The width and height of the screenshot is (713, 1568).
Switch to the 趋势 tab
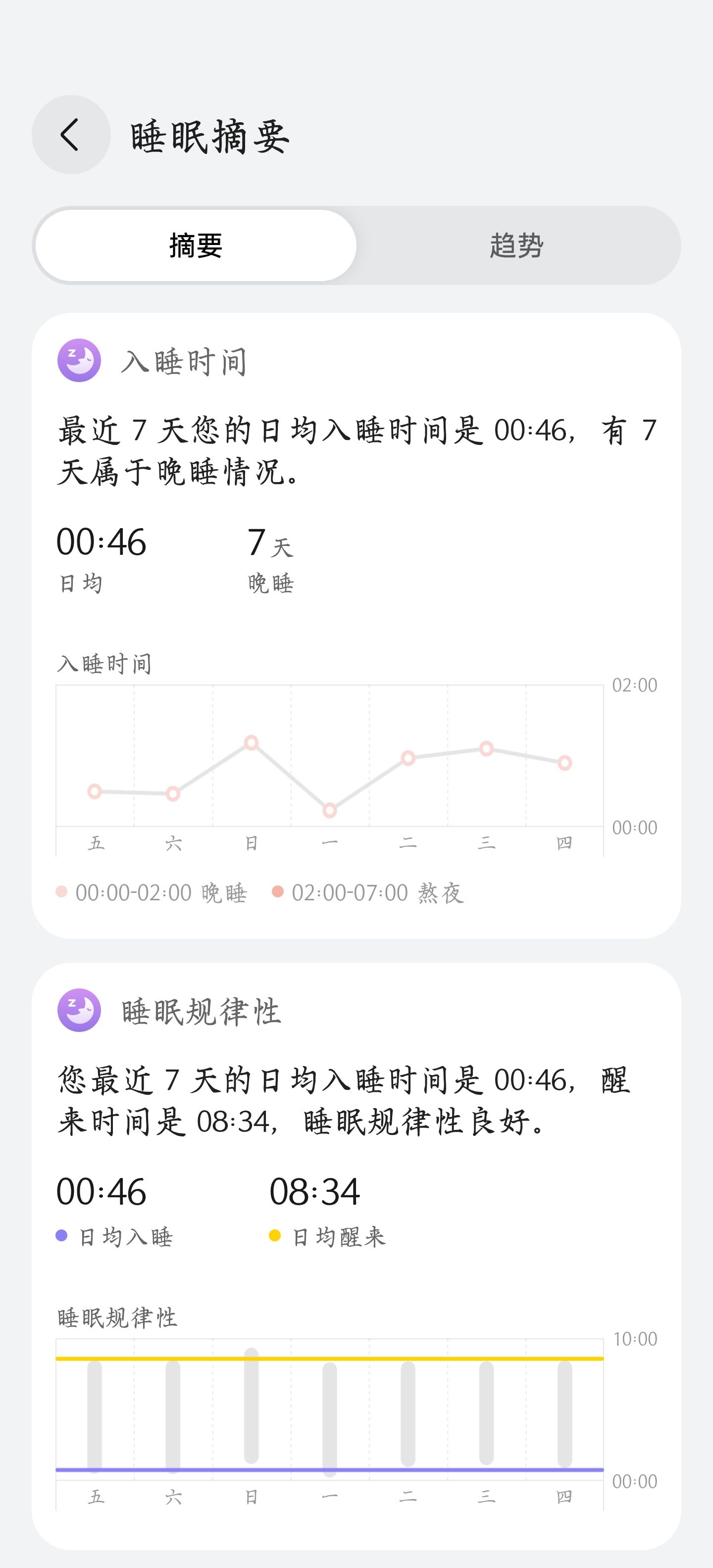click(516, 245)
